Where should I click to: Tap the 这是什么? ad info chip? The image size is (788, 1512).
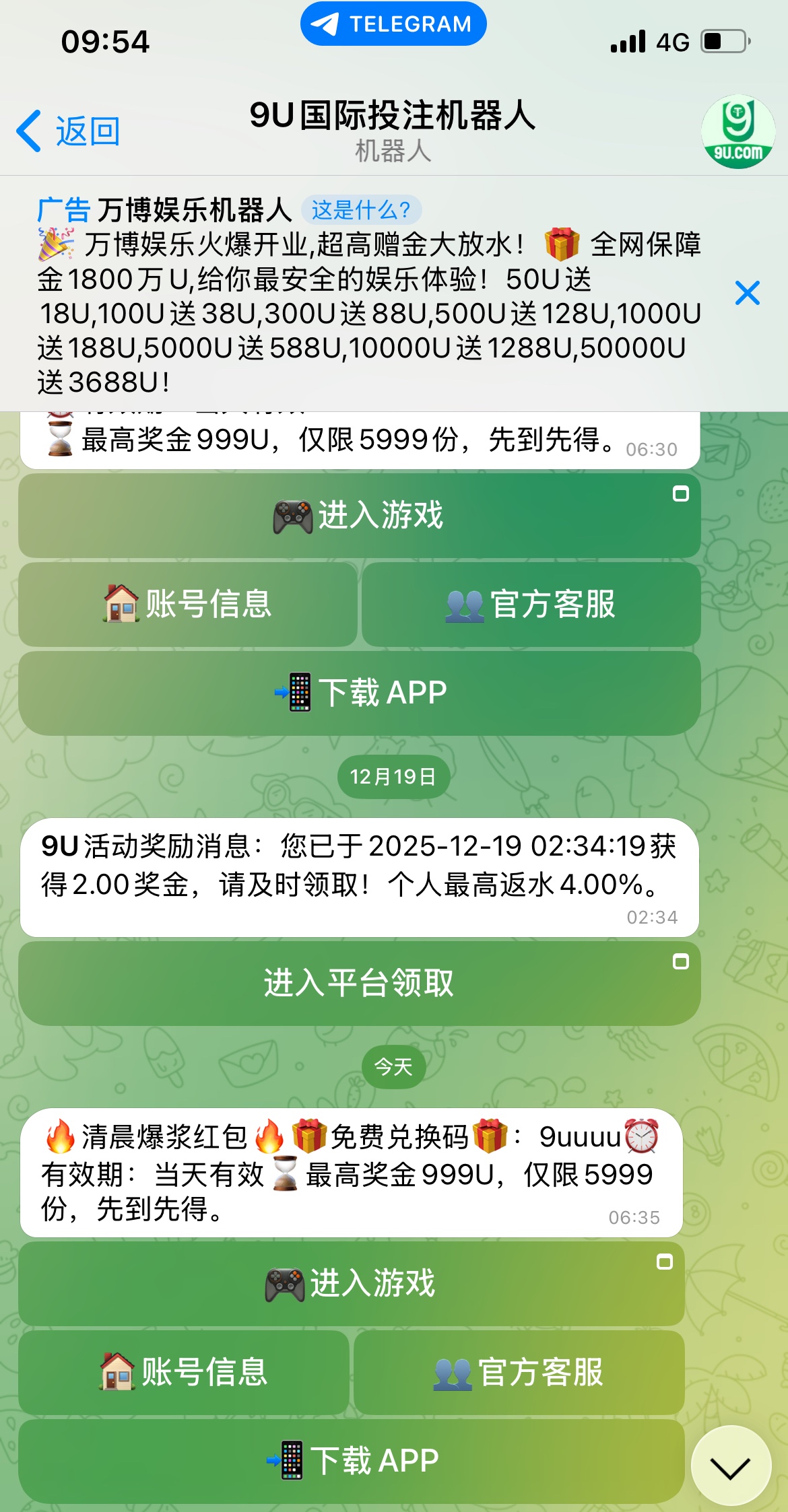tap(361, 210)
